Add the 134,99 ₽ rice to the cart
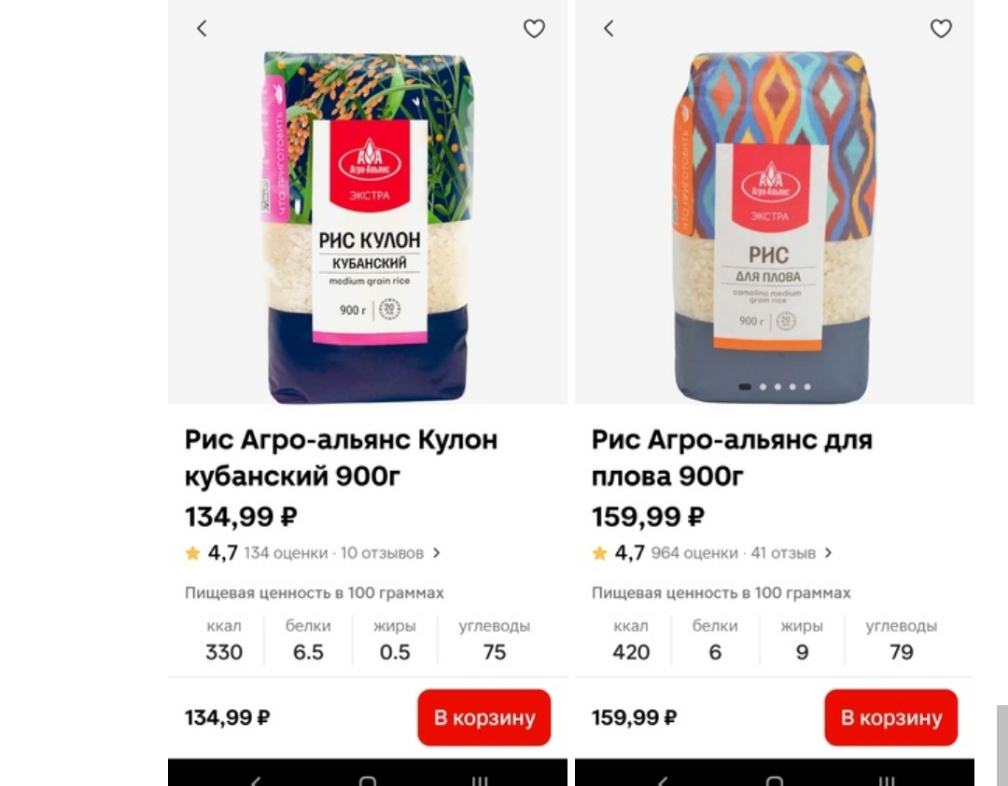This screenshot has height=786, width=1008. [x=484, y=717]
